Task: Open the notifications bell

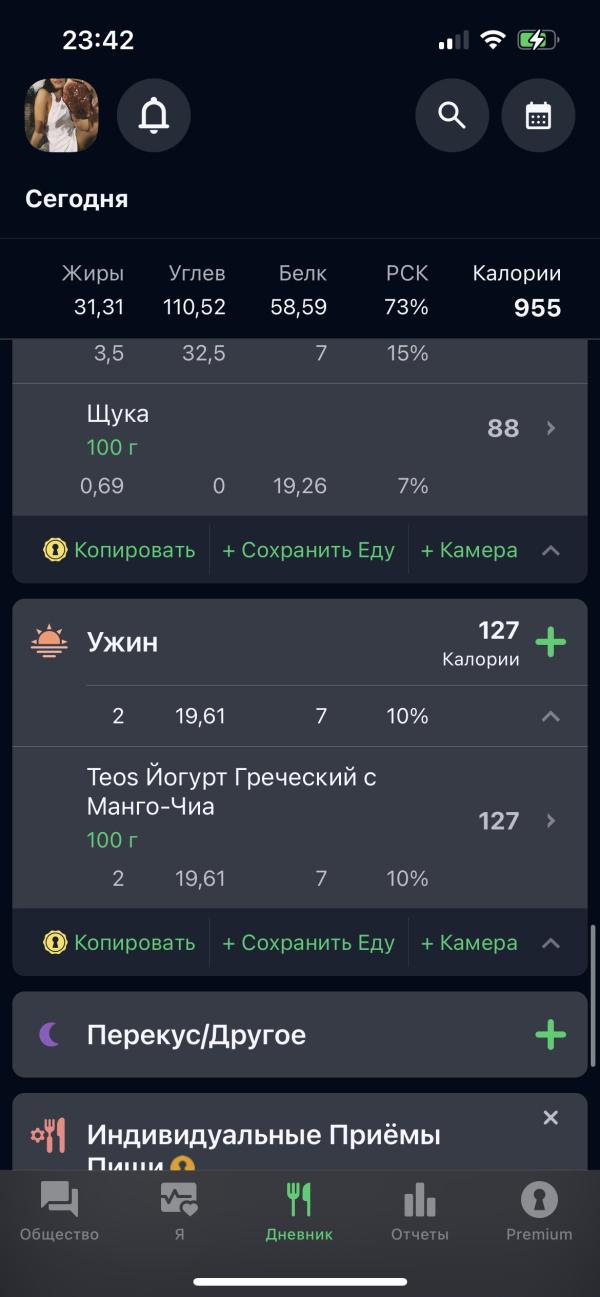Action: click(x=154, y=116)
